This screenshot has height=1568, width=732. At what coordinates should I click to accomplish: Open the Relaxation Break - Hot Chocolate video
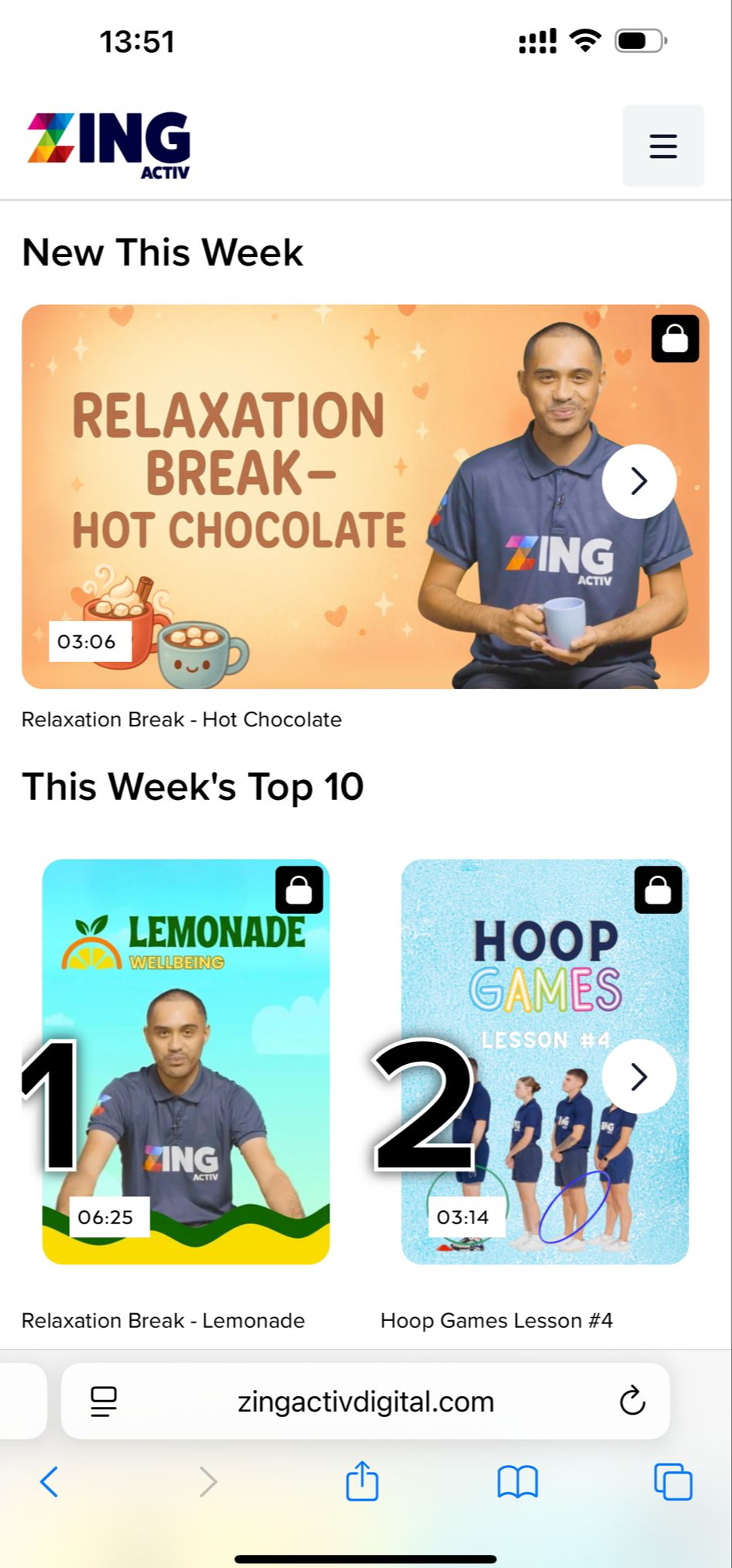click(x=310, y=496)
